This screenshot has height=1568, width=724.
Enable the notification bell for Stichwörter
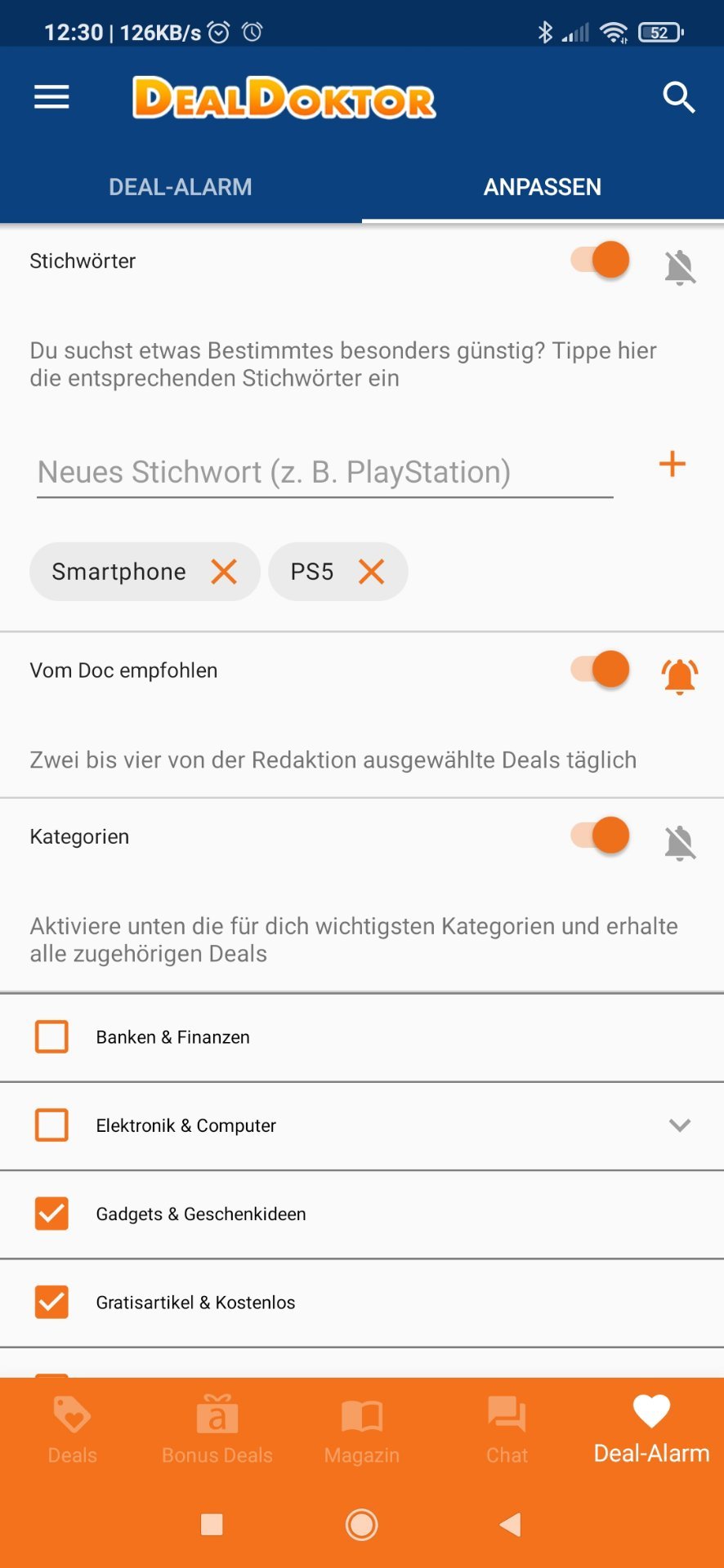pyautogui.click(x=680, y=267)
